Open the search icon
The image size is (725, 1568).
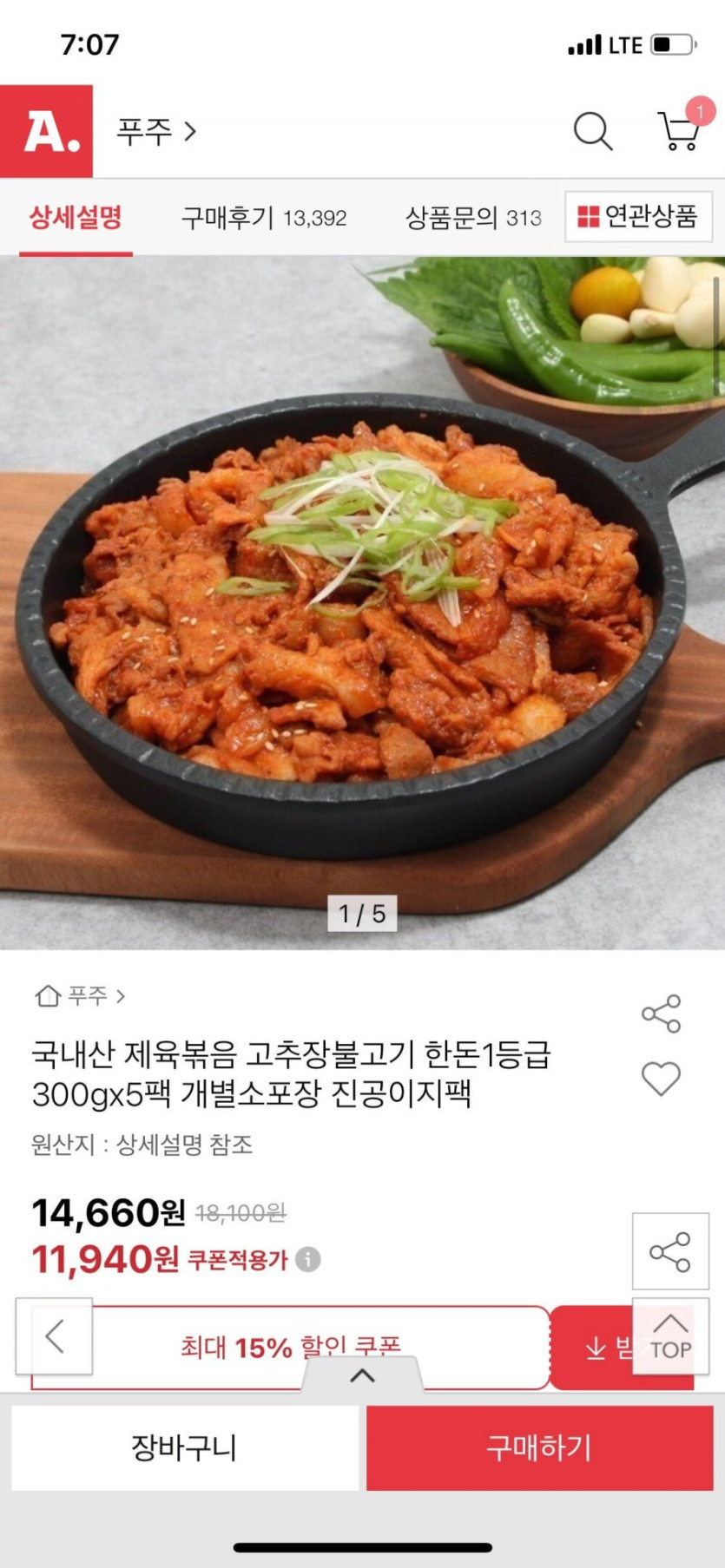coord(593,132)
